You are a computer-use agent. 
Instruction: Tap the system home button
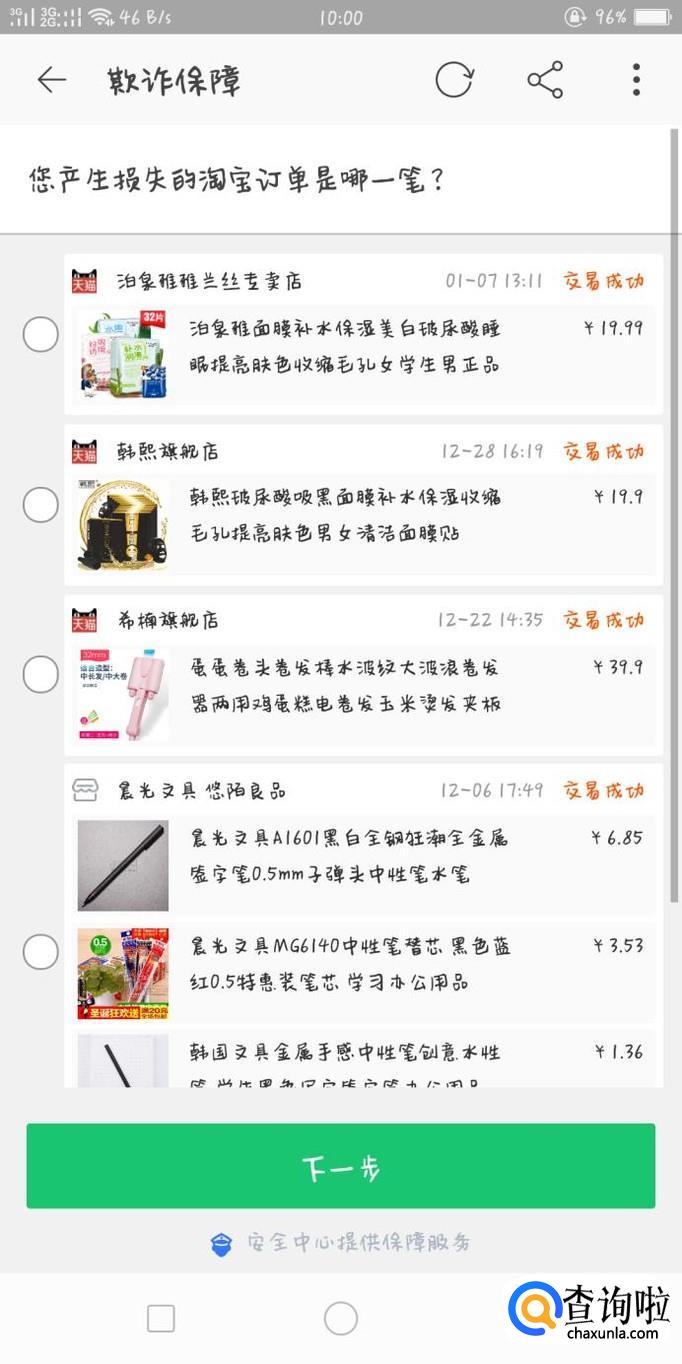(x=341, y=1318)
